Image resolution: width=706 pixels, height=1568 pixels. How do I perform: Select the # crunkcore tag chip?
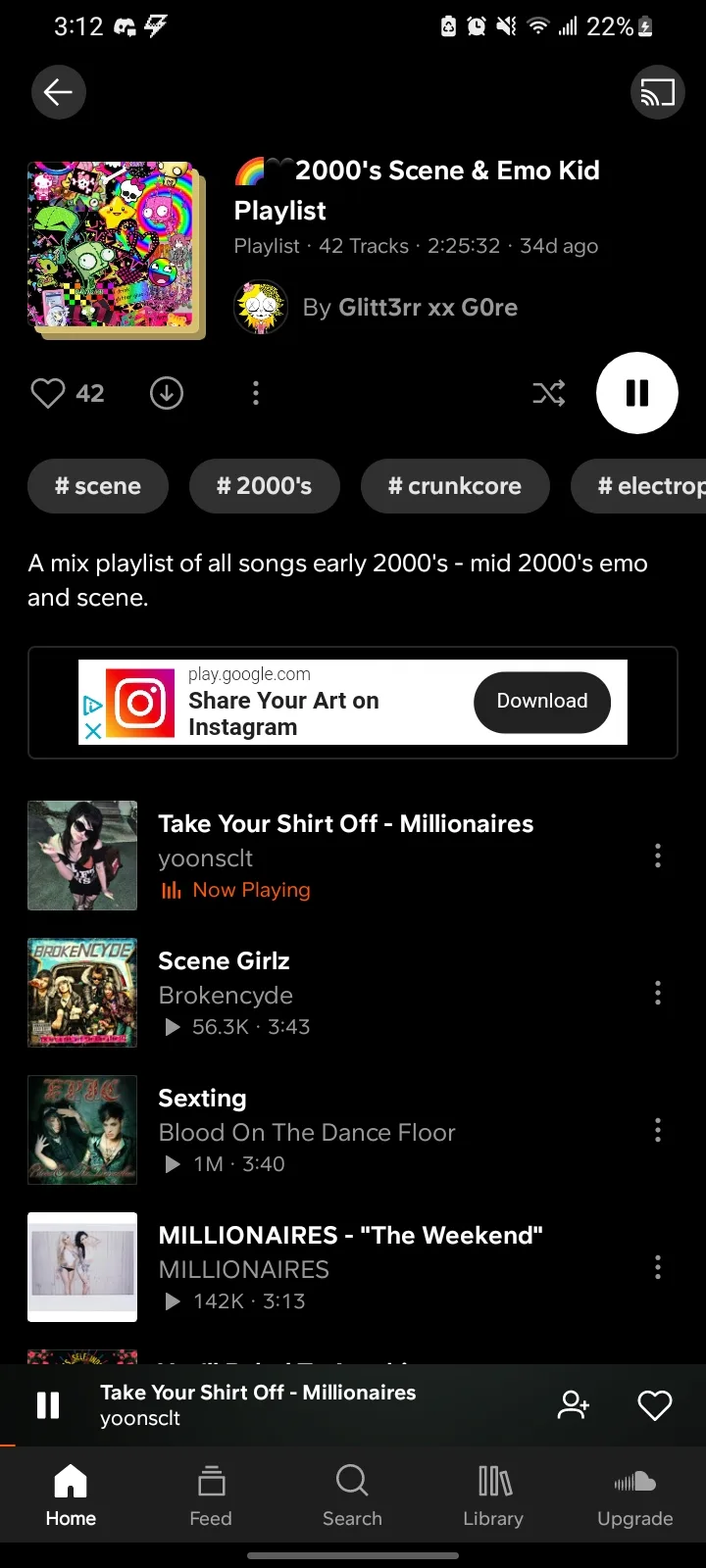click(x=455, y=486)
